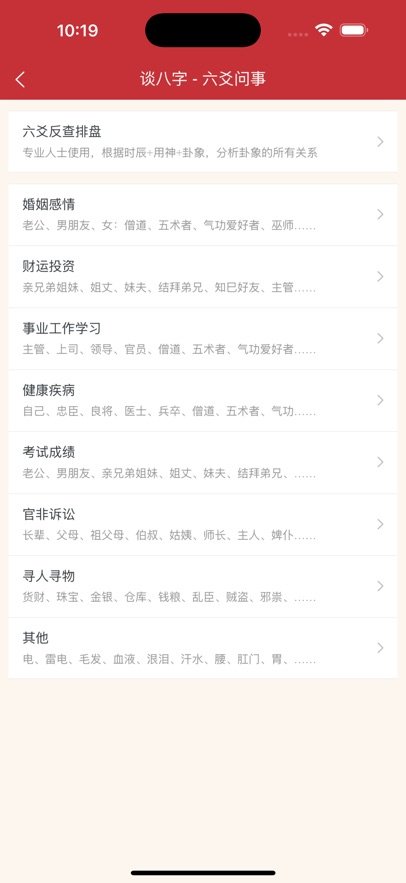Viewport: 406px width, 883px height.
Task: Open 考试成绩 row
Action: pyautogui.click(x=203, y=462)
